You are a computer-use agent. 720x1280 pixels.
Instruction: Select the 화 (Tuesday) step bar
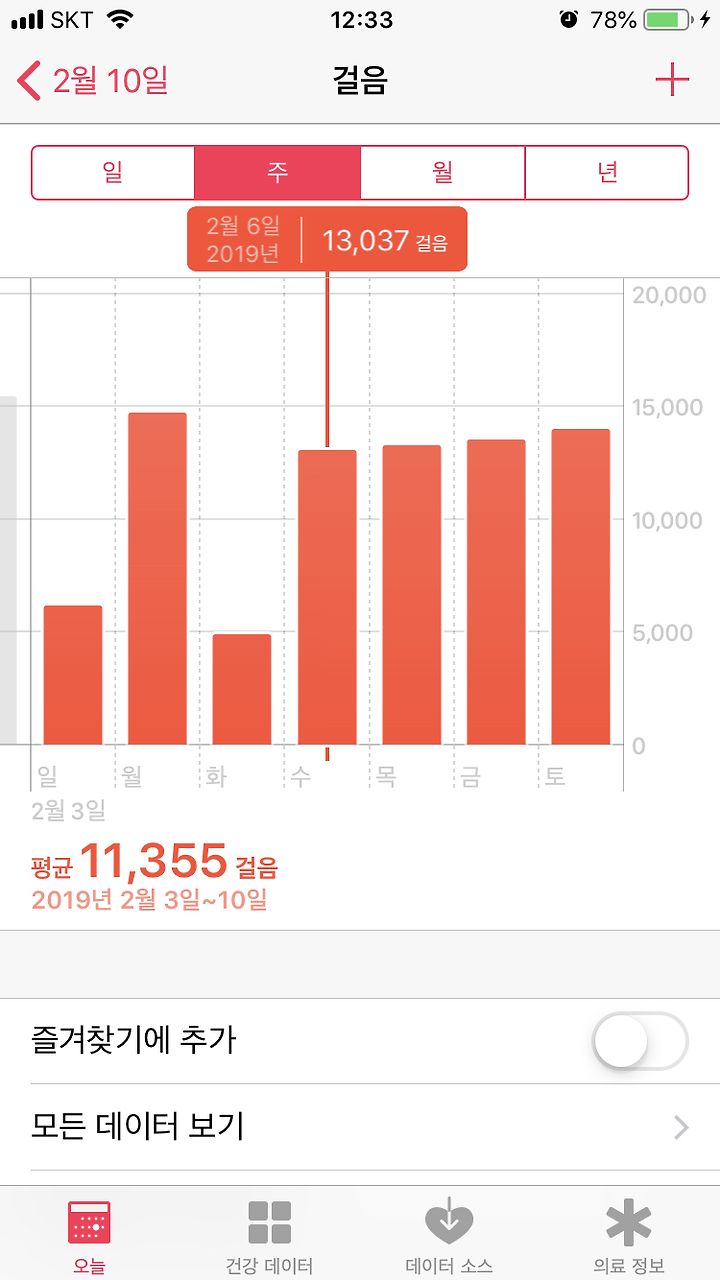click(242, 690)
